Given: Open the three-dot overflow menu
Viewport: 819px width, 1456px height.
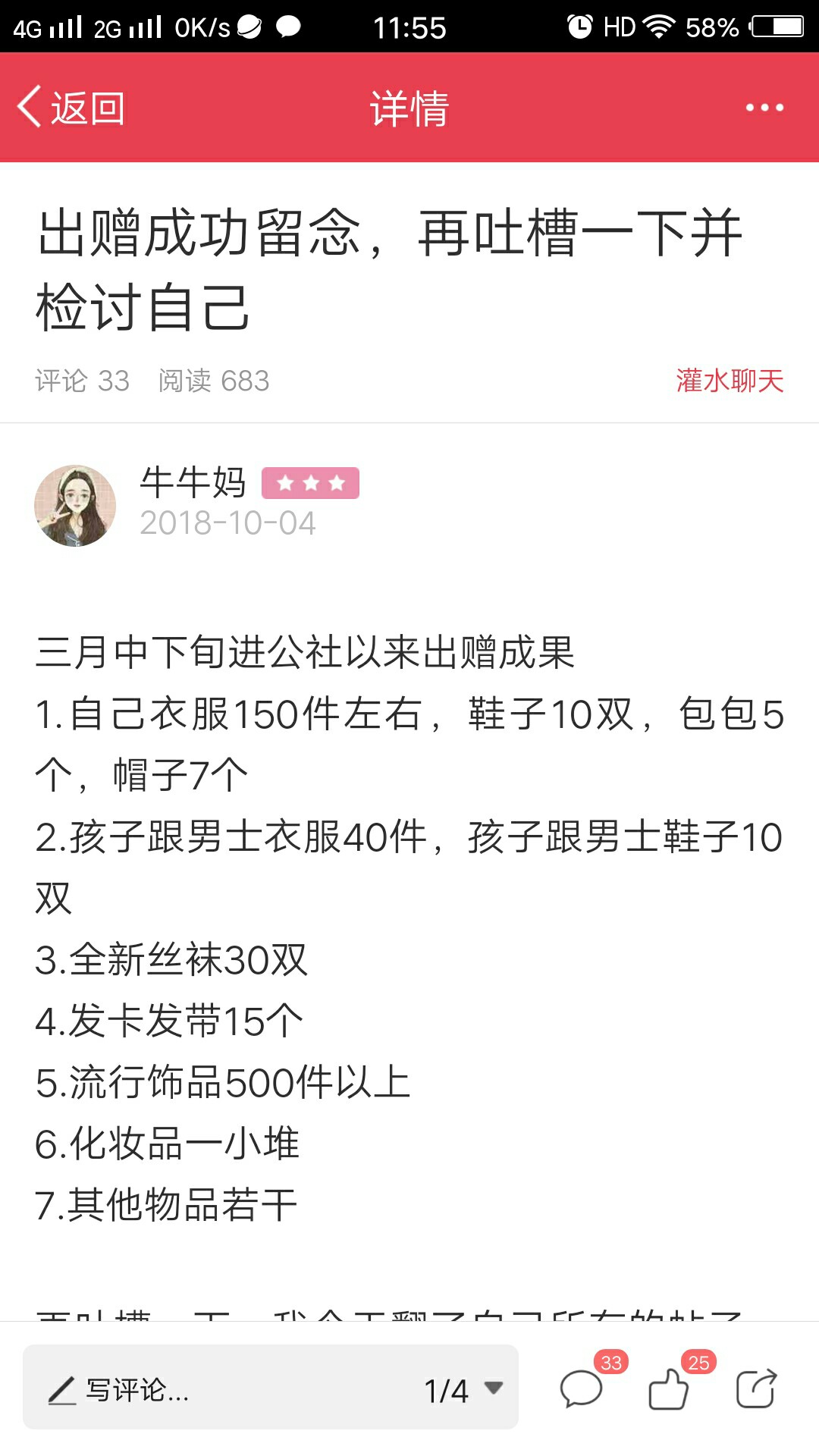Looking at the screenshot, I should point(764,108).
